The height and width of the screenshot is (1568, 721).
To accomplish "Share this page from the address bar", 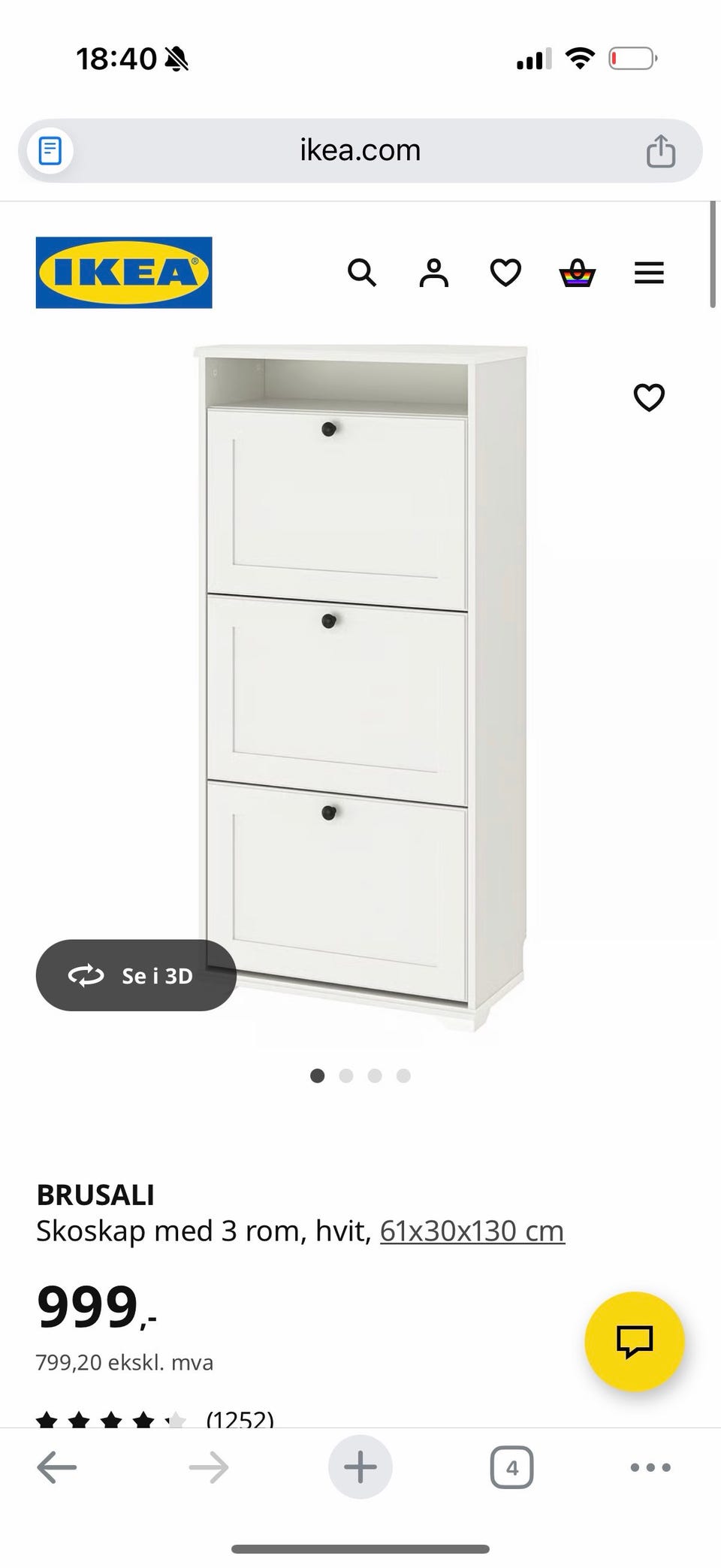I will pyautogui.click(x=661, y=151).
